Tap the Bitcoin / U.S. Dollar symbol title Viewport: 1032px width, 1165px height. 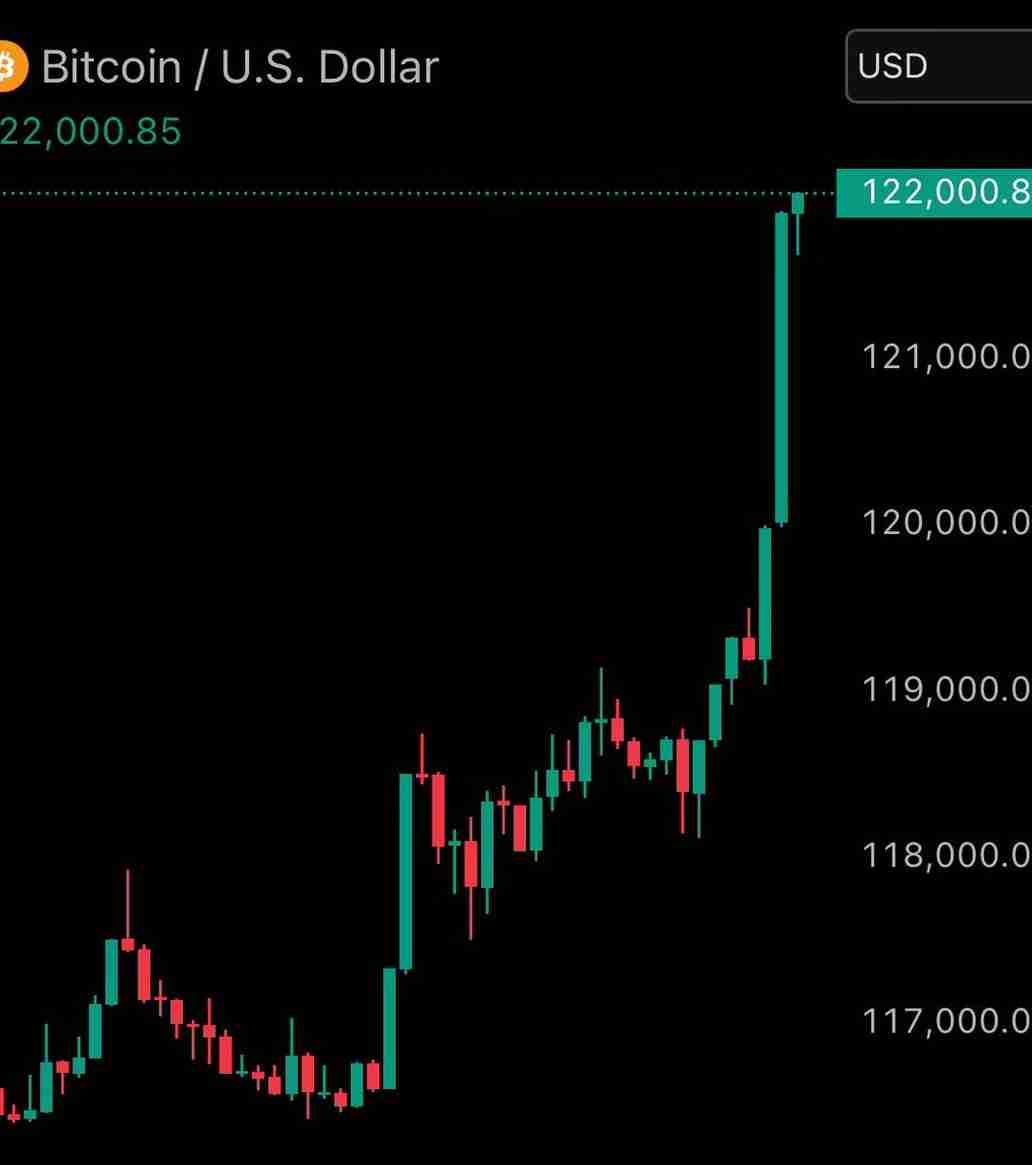[240, 67]
